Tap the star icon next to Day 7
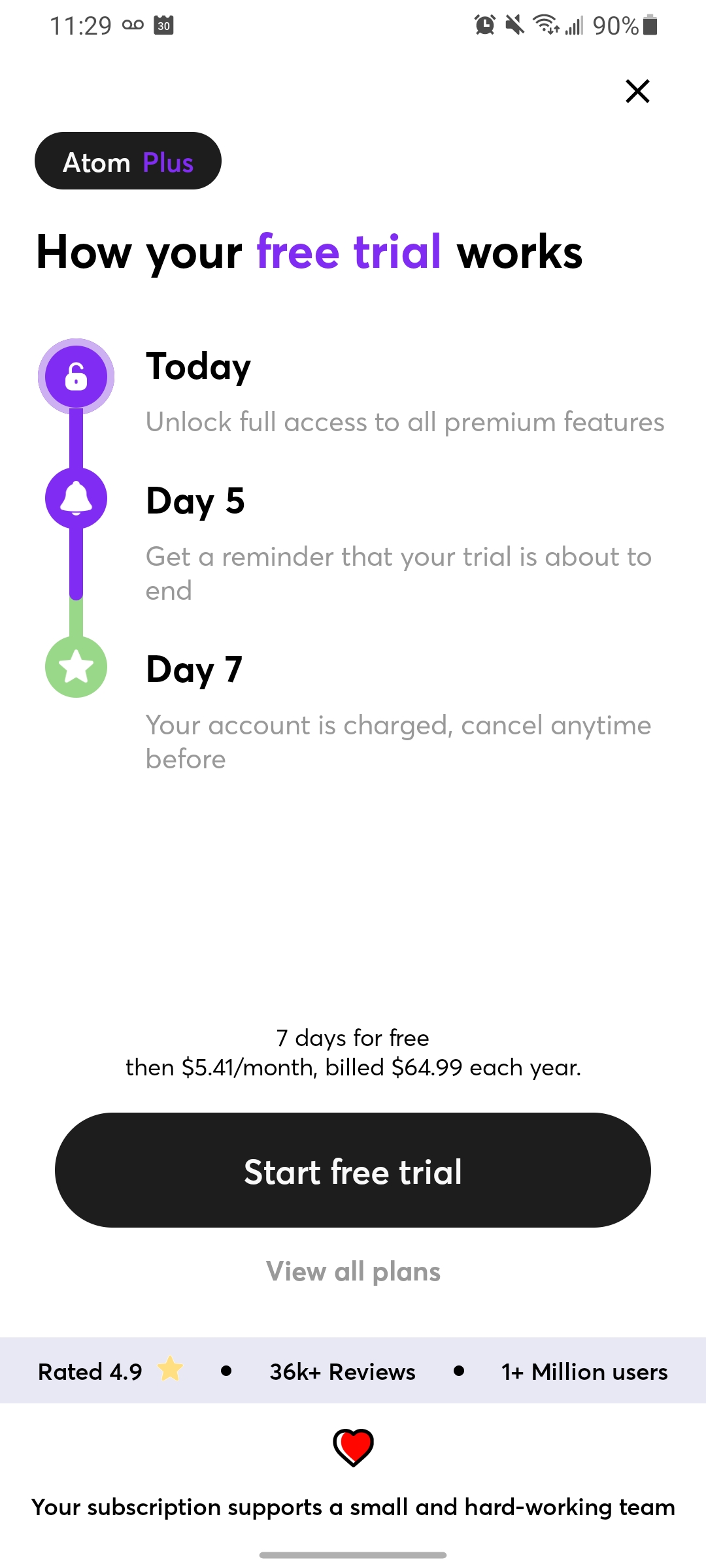The image size is (706, 1568). pyautogui.click(x=76, y=666)
